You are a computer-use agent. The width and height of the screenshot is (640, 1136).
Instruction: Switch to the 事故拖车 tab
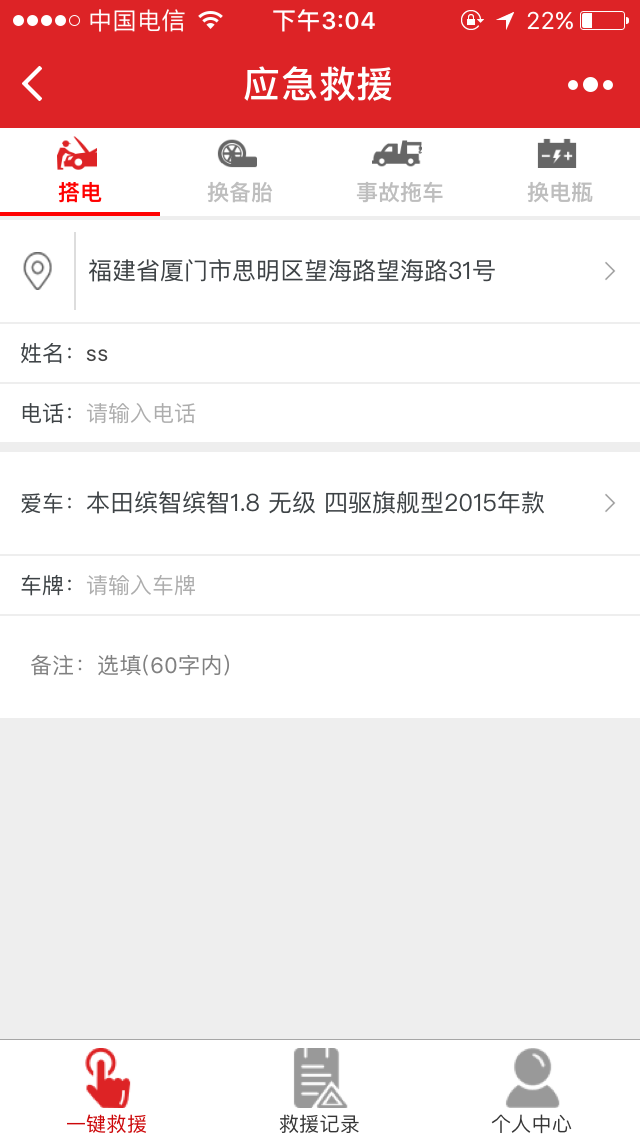400,172
